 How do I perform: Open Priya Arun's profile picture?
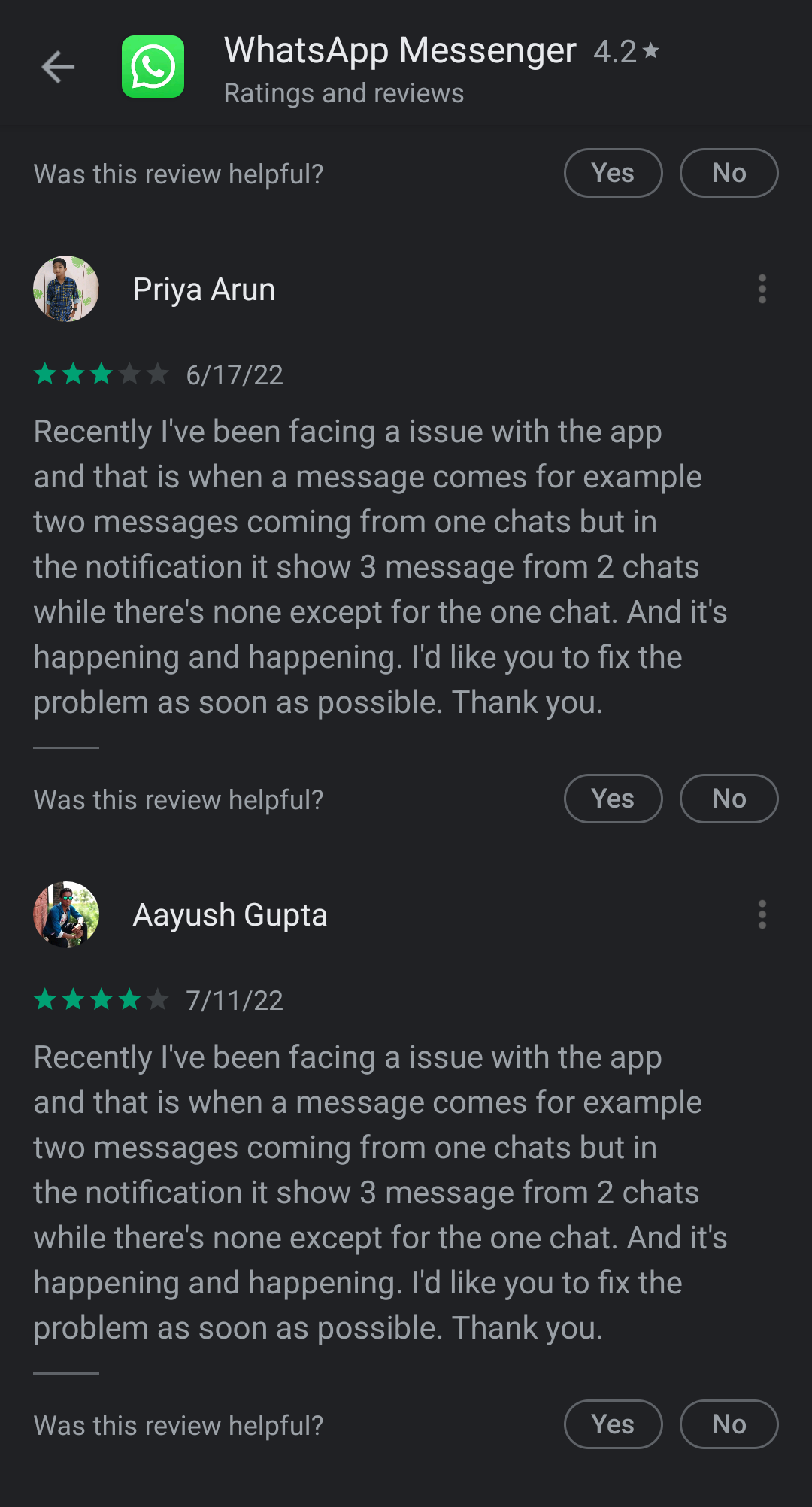pyautogui.click(x=66, y=289)
